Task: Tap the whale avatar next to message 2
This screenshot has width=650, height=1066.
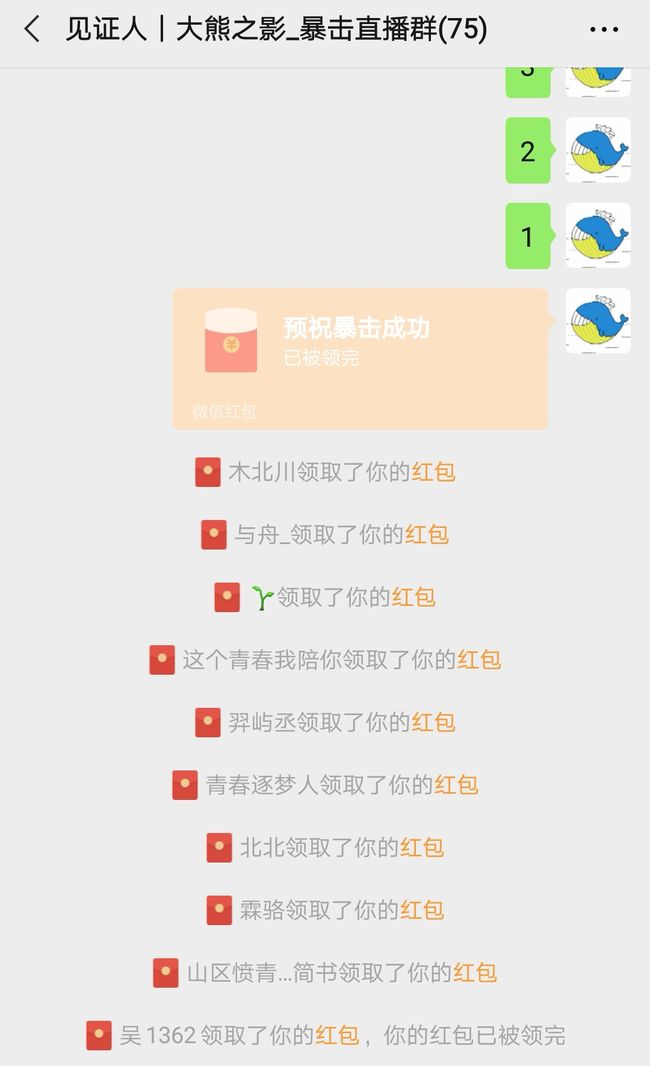Action: 598,150
